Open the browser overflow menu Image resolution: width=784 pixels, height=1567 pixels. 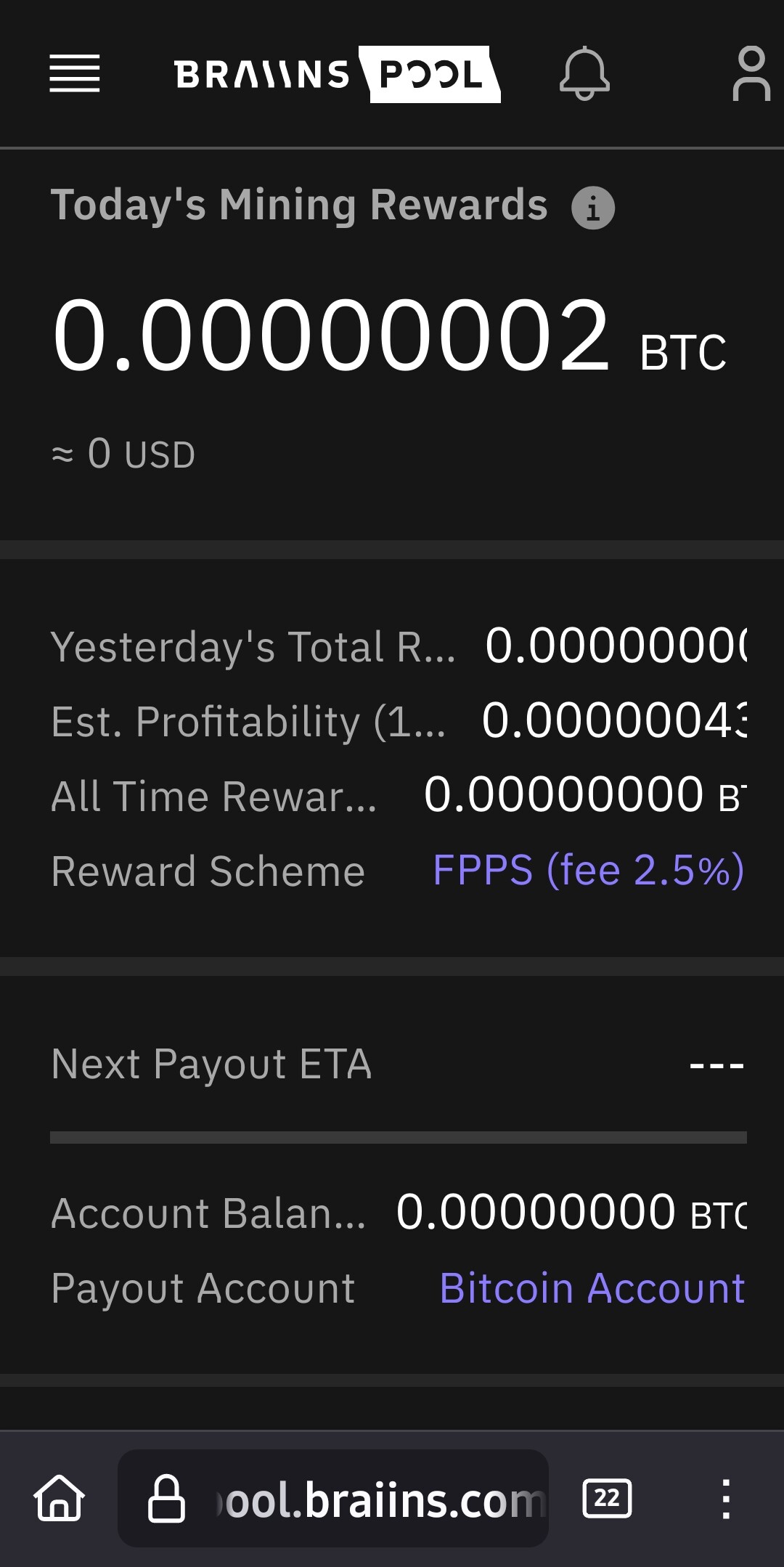point(725,1499)
